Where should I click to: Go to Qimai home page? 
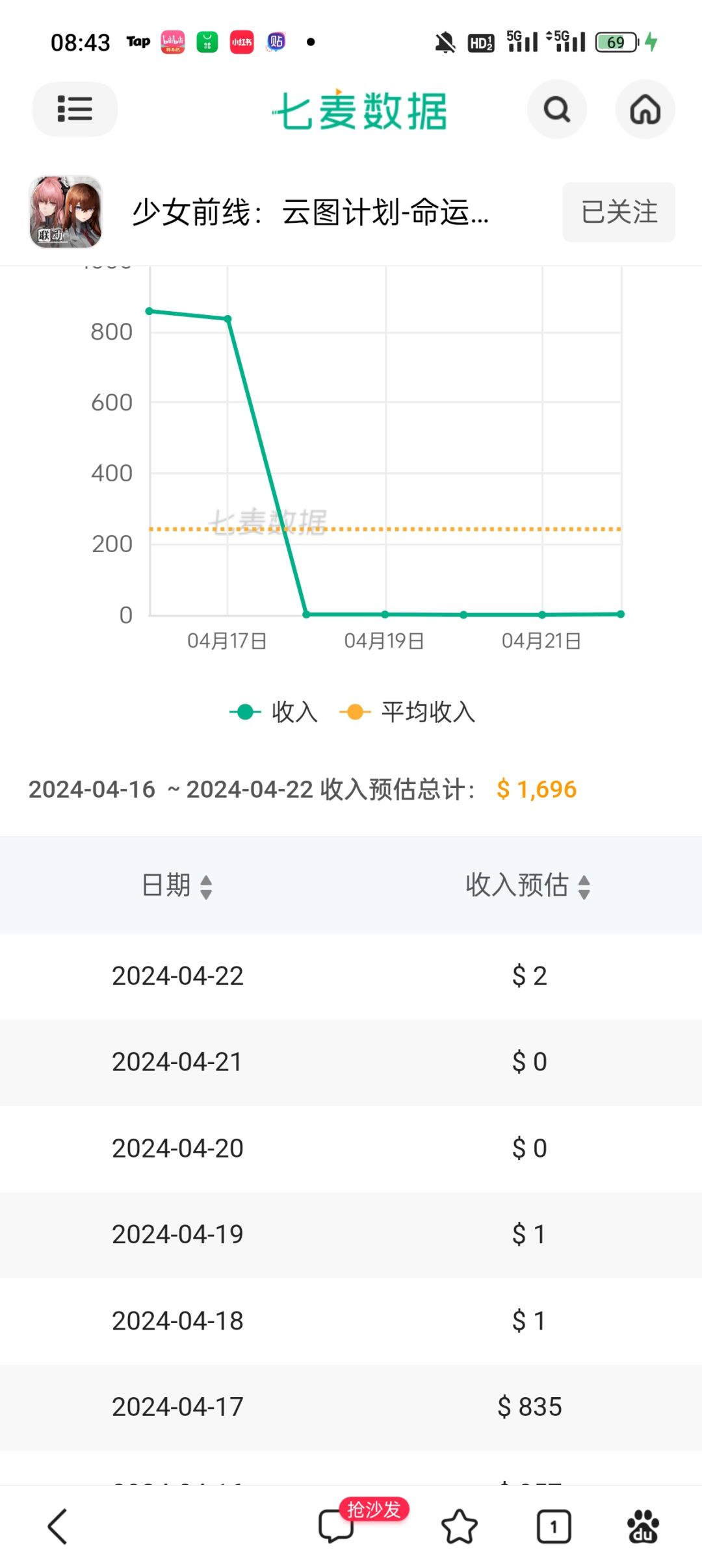(x=645, y=109)
